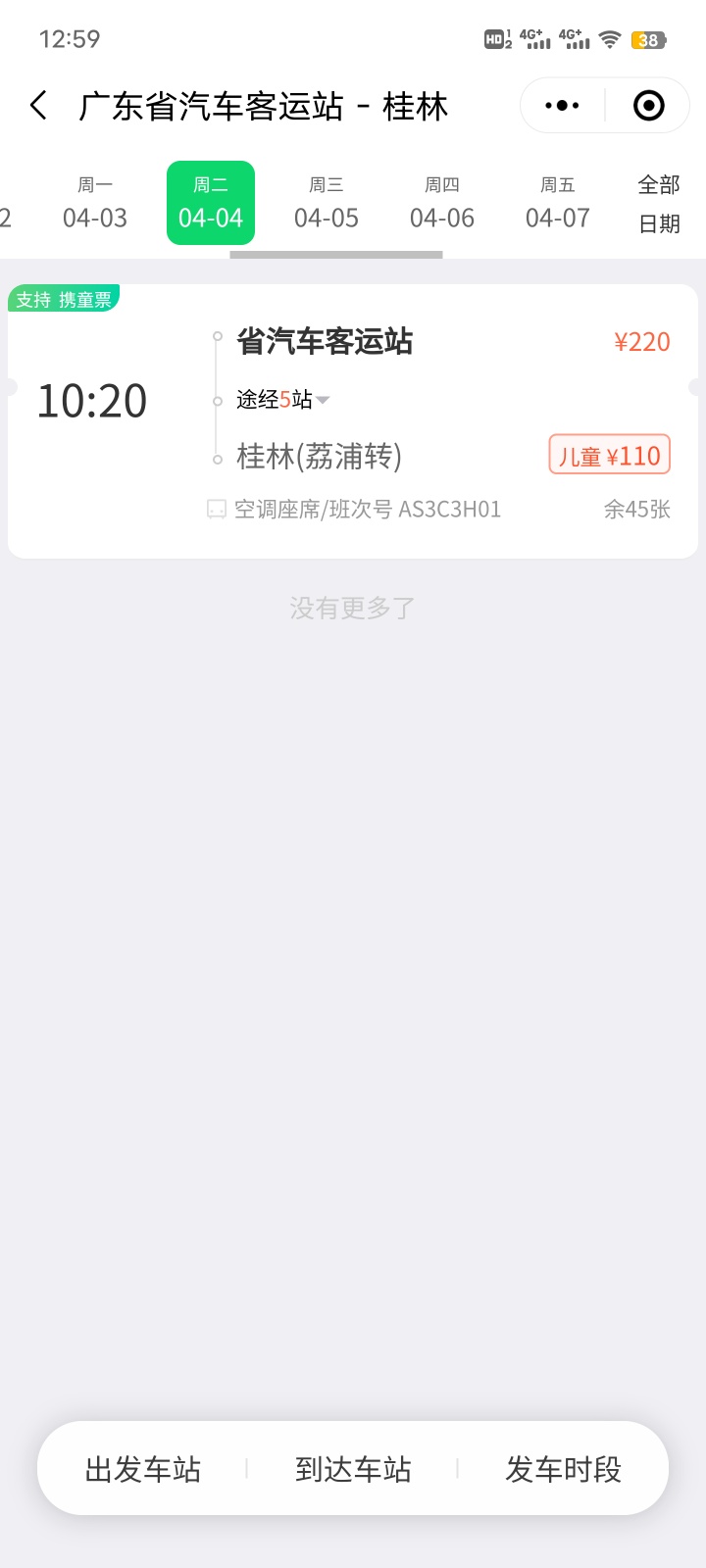Switch to Wednesday 04-05
The image size is (706, 1568).
click(x=327, y=203)
